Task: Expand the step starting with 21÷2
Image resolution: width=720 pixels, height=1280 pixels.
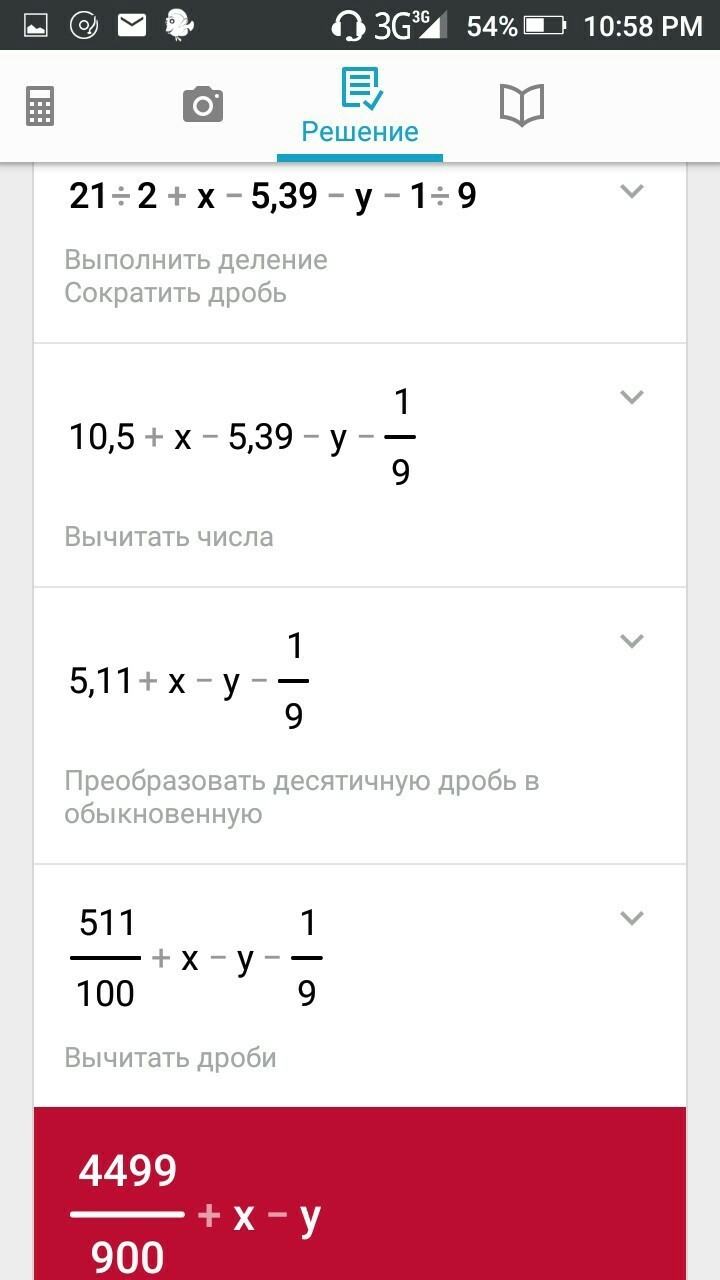Action: click(x=631, y=191)
